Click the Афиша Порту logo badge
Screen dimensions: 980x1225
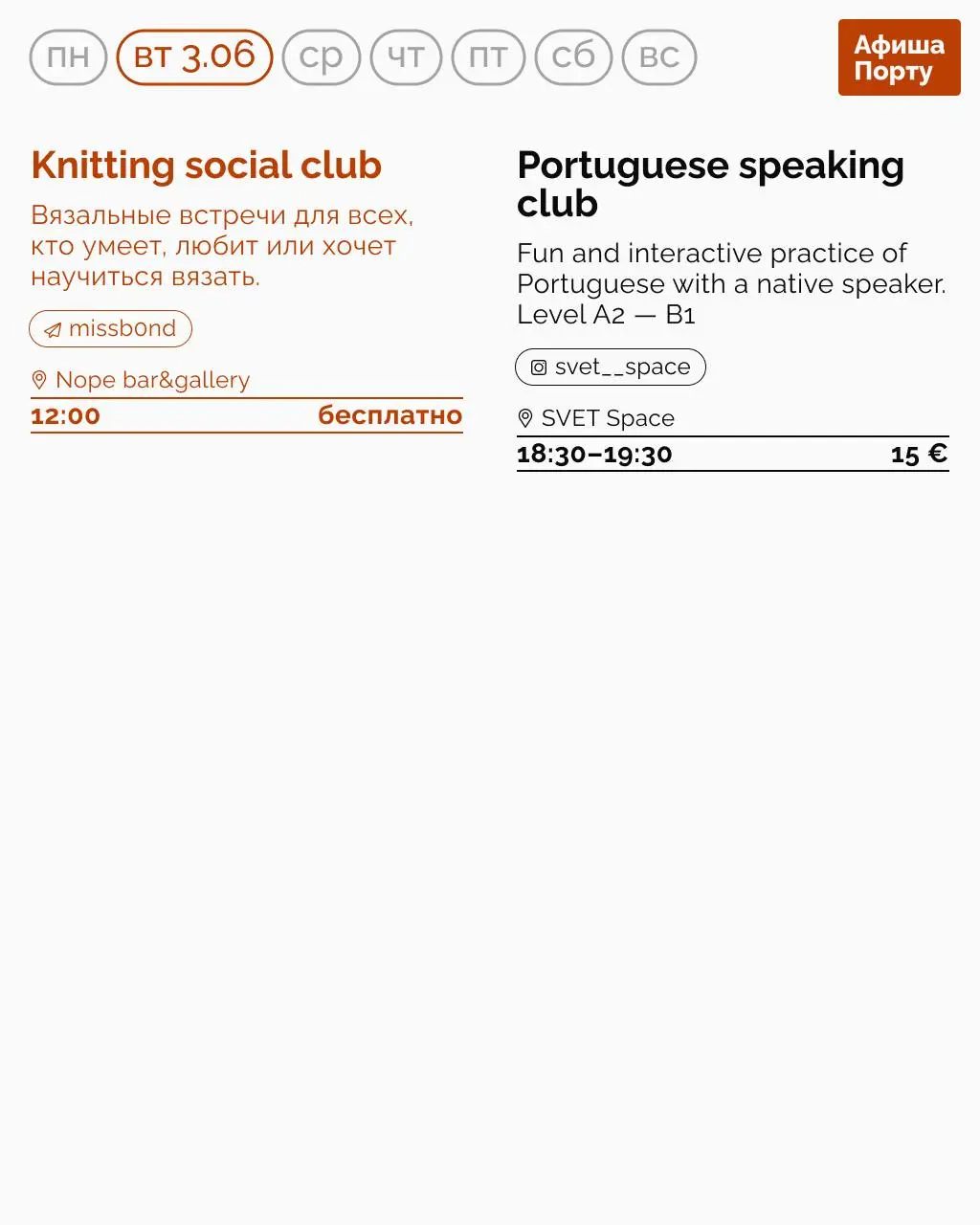click(899, 57)
